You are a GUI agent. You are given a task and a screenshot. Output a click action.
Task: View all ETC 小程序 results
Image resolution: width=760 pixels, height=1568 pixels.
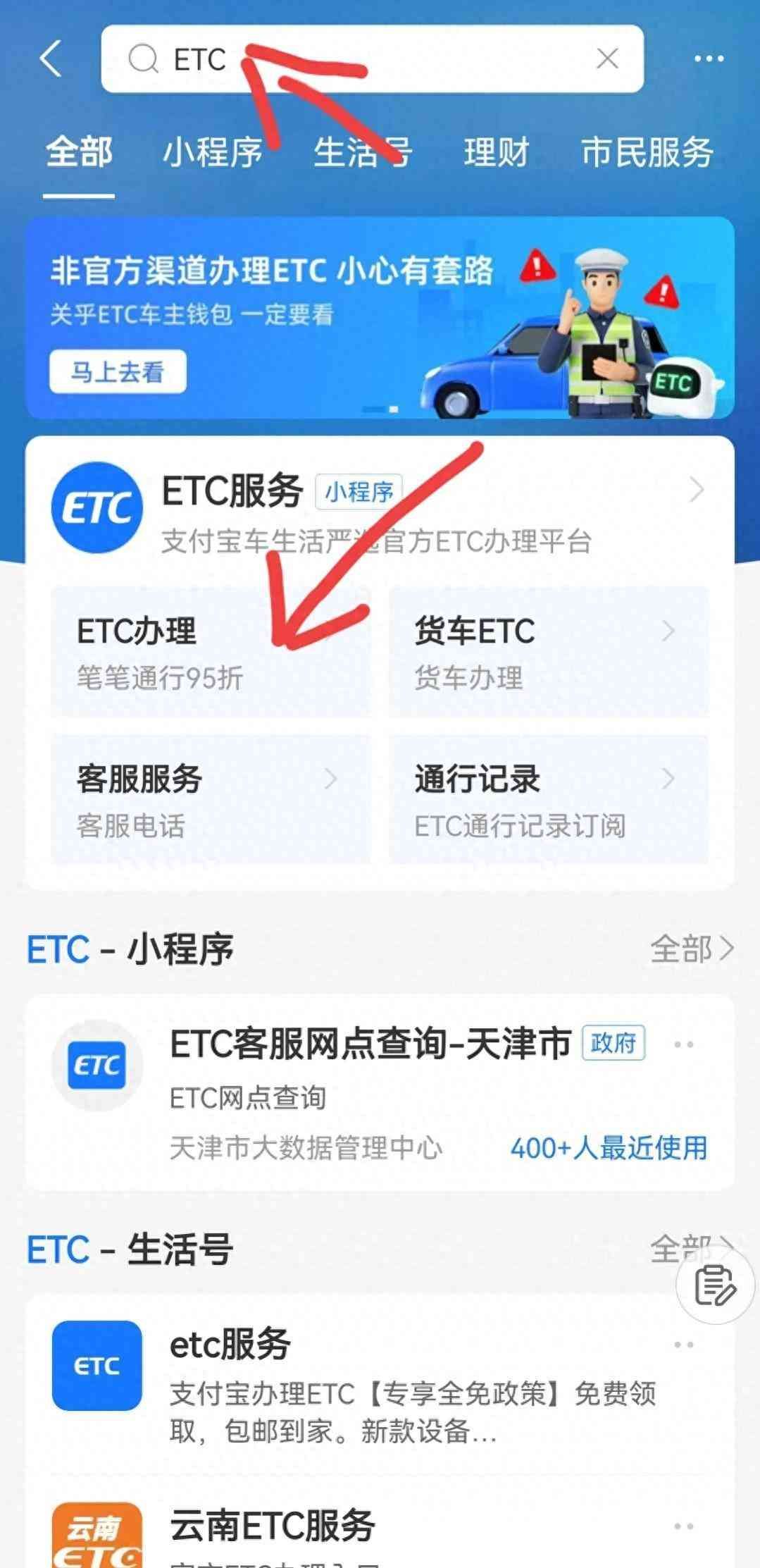click(x=691, y=949)
